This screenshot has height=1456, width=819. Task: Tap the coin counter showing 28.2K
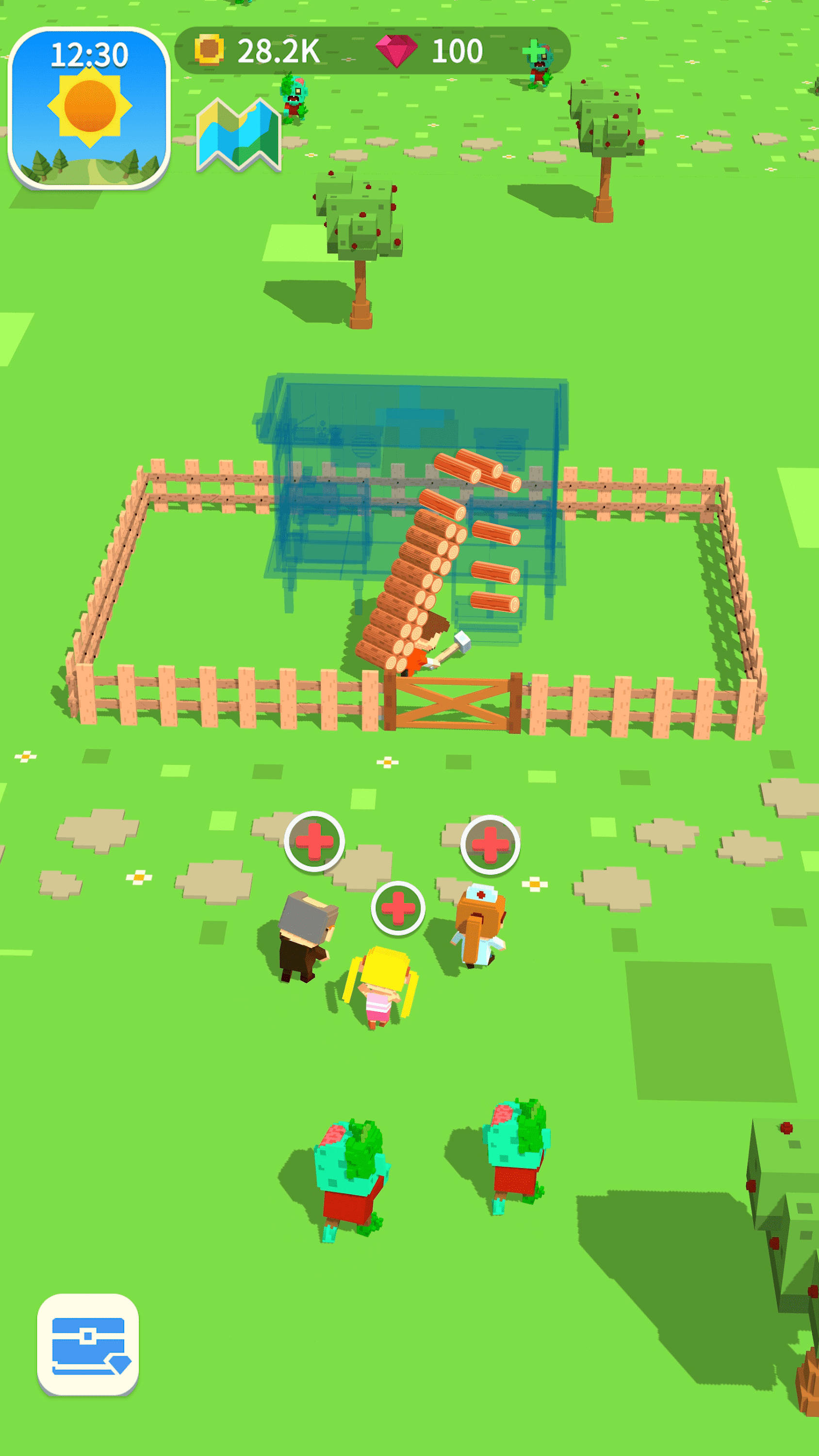click(280, 50)
